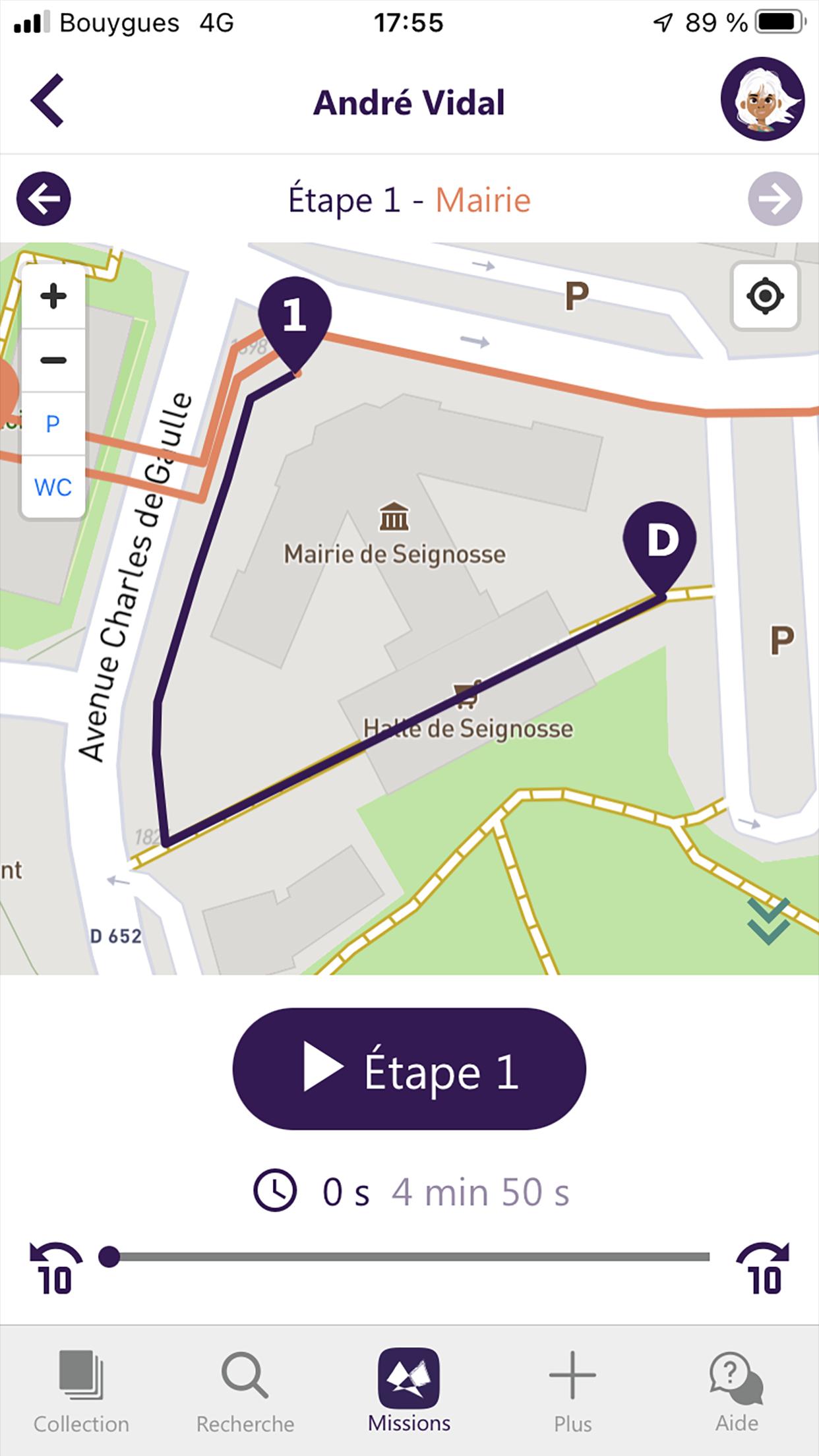Show WC locations on the map
The width and height of the screenshot is (819, 1456).
(53, 487)
